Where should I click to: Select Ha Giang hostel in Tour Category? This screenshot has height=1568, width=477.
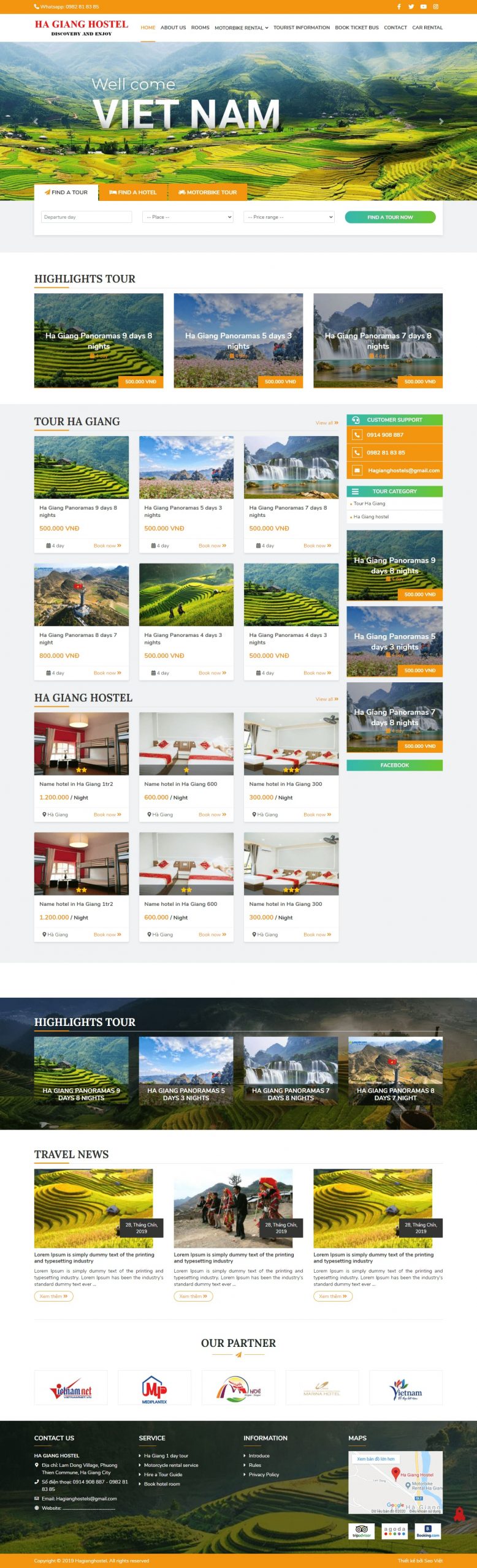[x=371, y=517]
